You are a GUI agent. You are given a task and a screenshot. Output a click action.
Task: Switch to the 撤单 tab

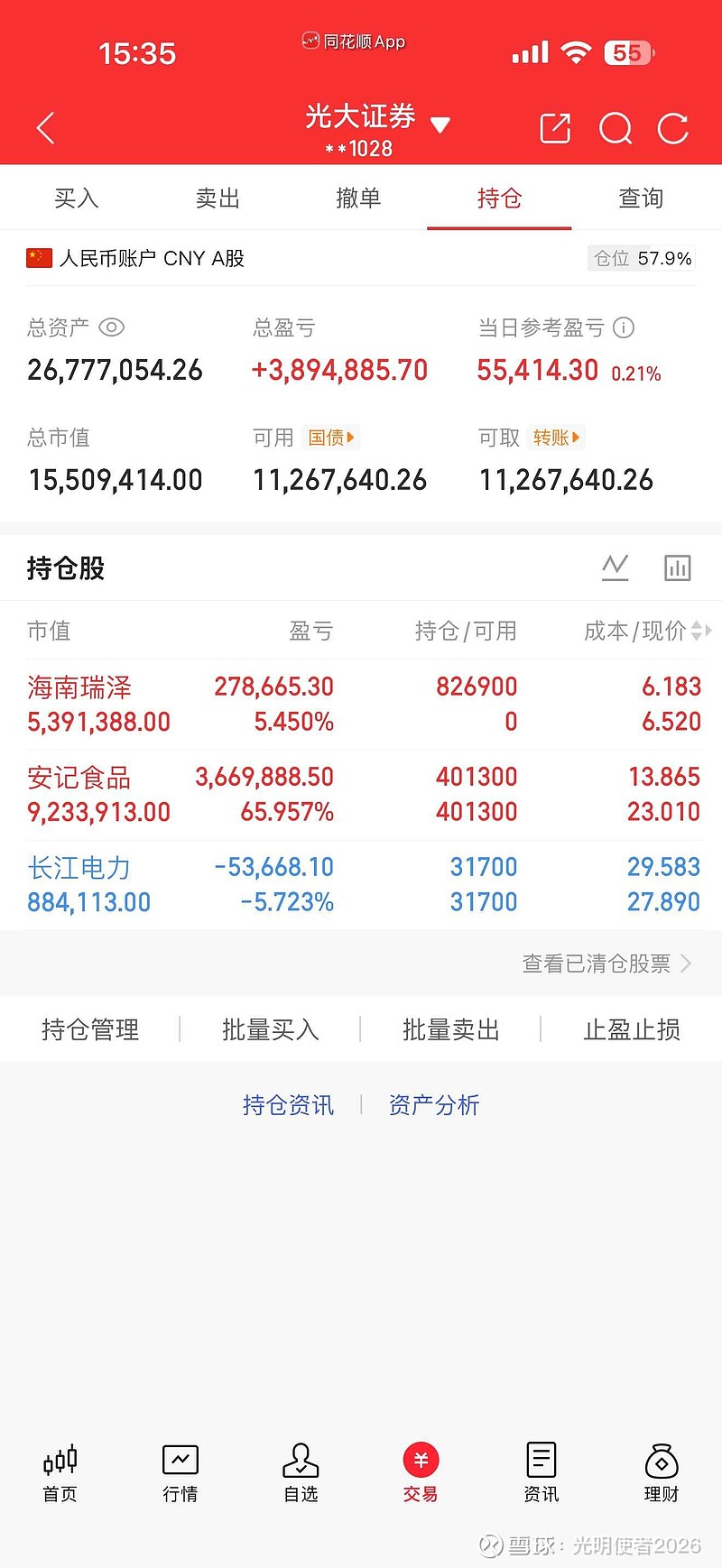358,198
